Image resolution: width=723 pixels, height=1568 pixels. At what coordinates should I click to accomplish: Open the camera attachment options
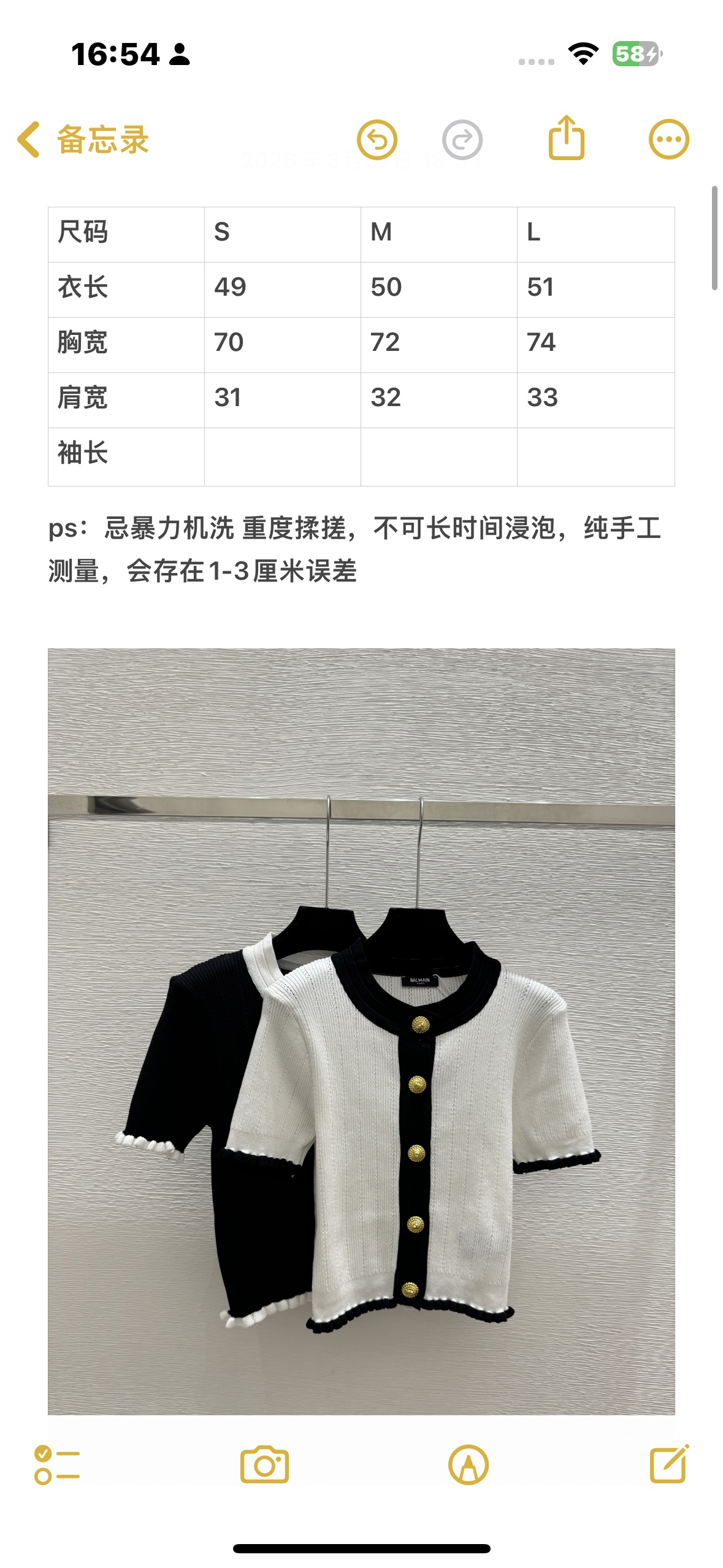click(264, 1465)
